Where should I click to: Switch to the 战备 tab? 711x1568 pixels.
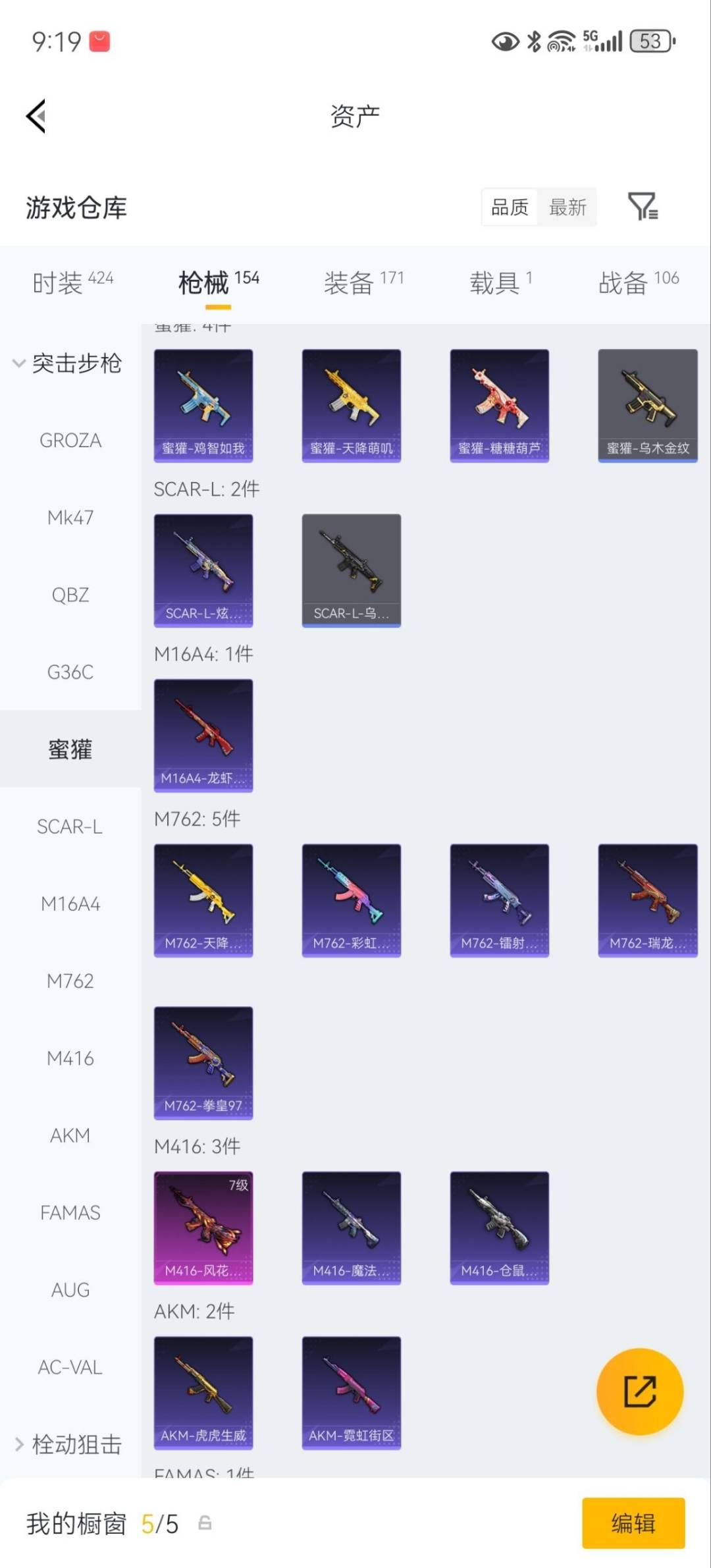coord(638,283)
